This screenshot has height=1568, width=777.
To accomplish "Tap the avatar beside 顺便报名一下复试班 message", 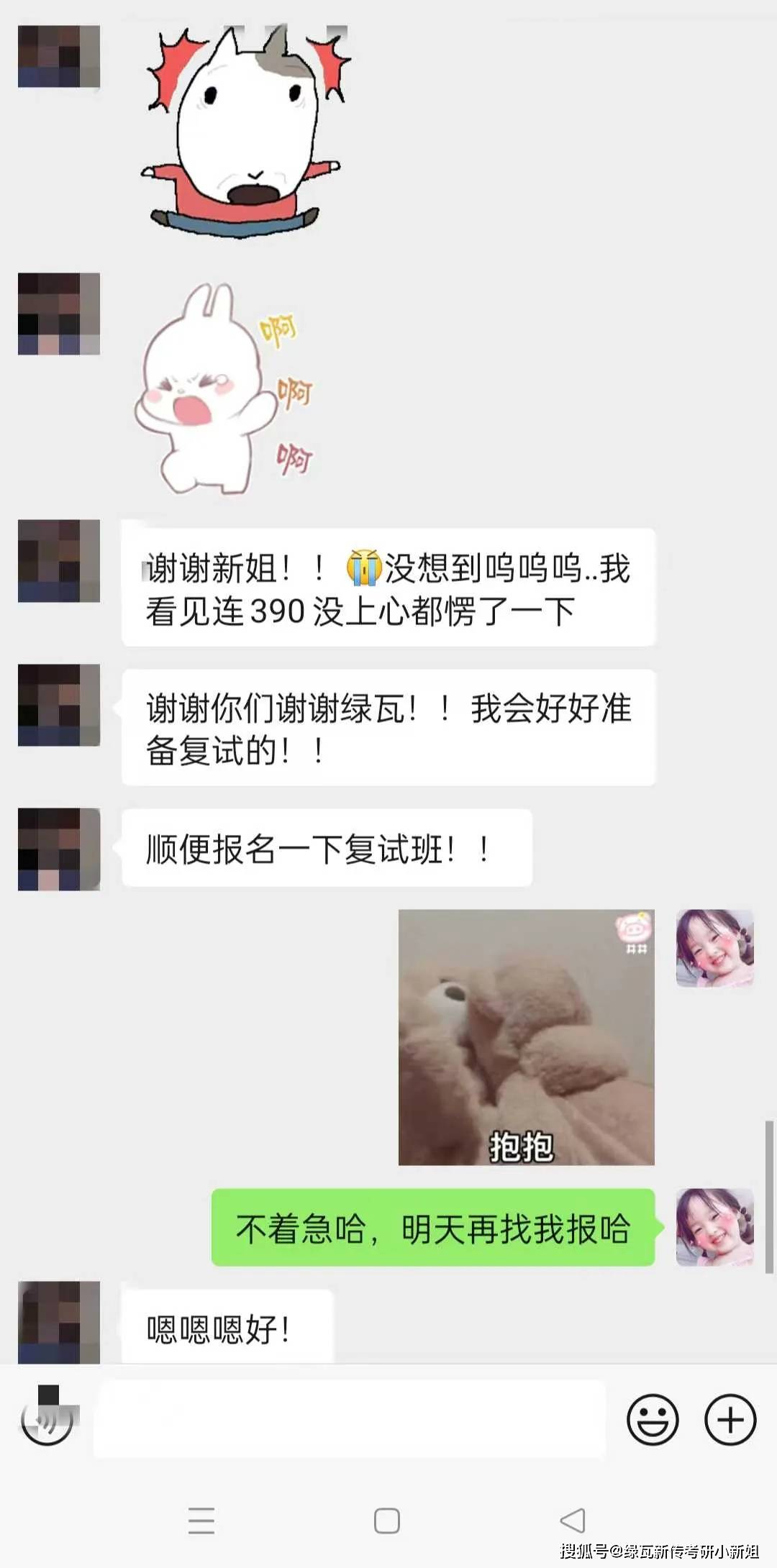I will click(59, 849).
